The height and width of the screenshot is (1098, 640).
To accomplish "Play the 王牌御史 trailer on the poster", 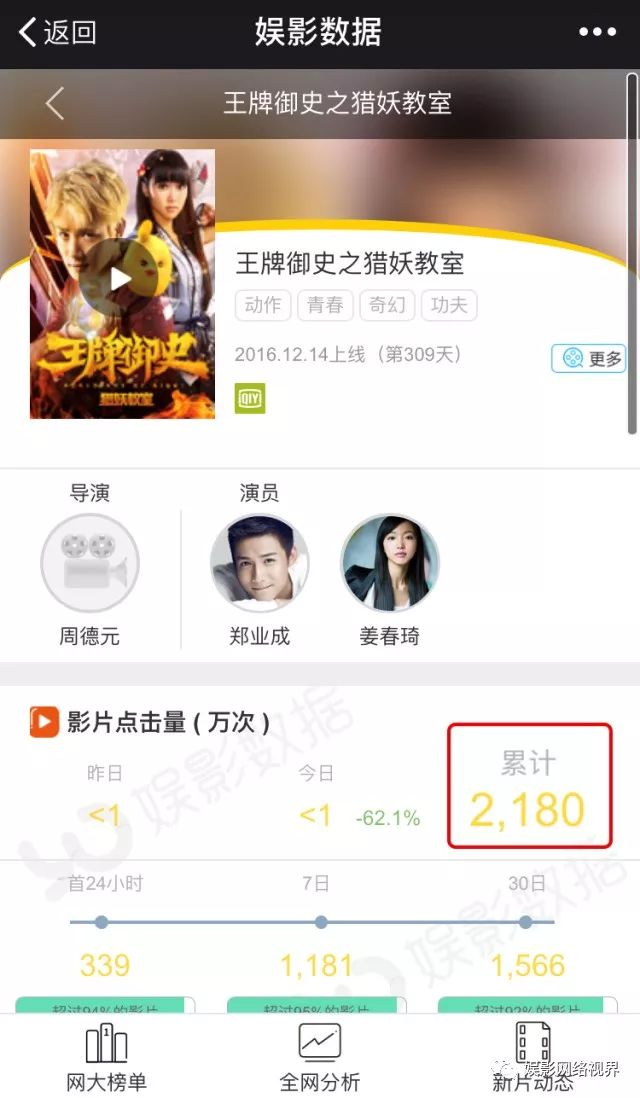I will pos(121,279).
